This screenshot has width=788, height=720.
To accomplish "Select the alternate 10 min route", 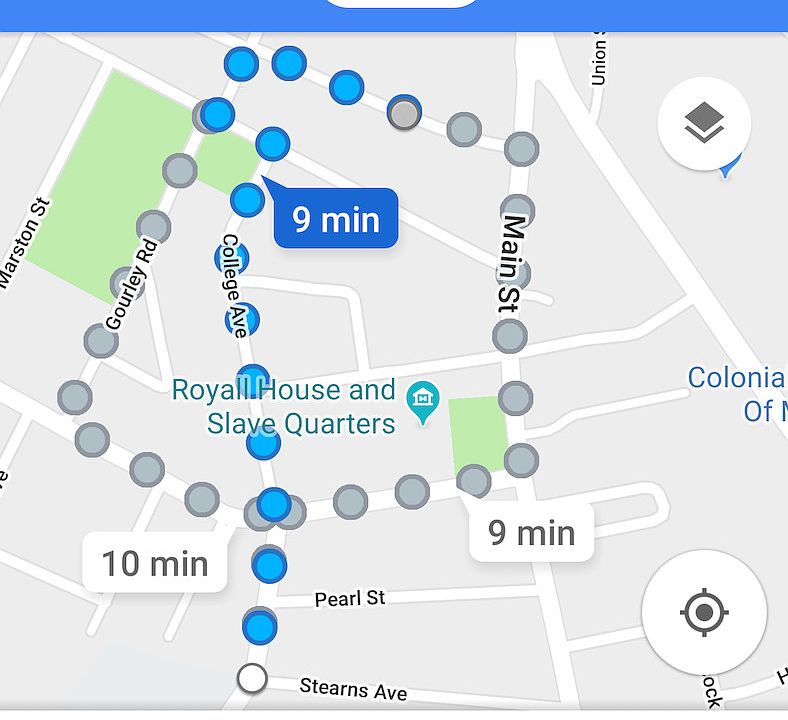I will point(155,563).
